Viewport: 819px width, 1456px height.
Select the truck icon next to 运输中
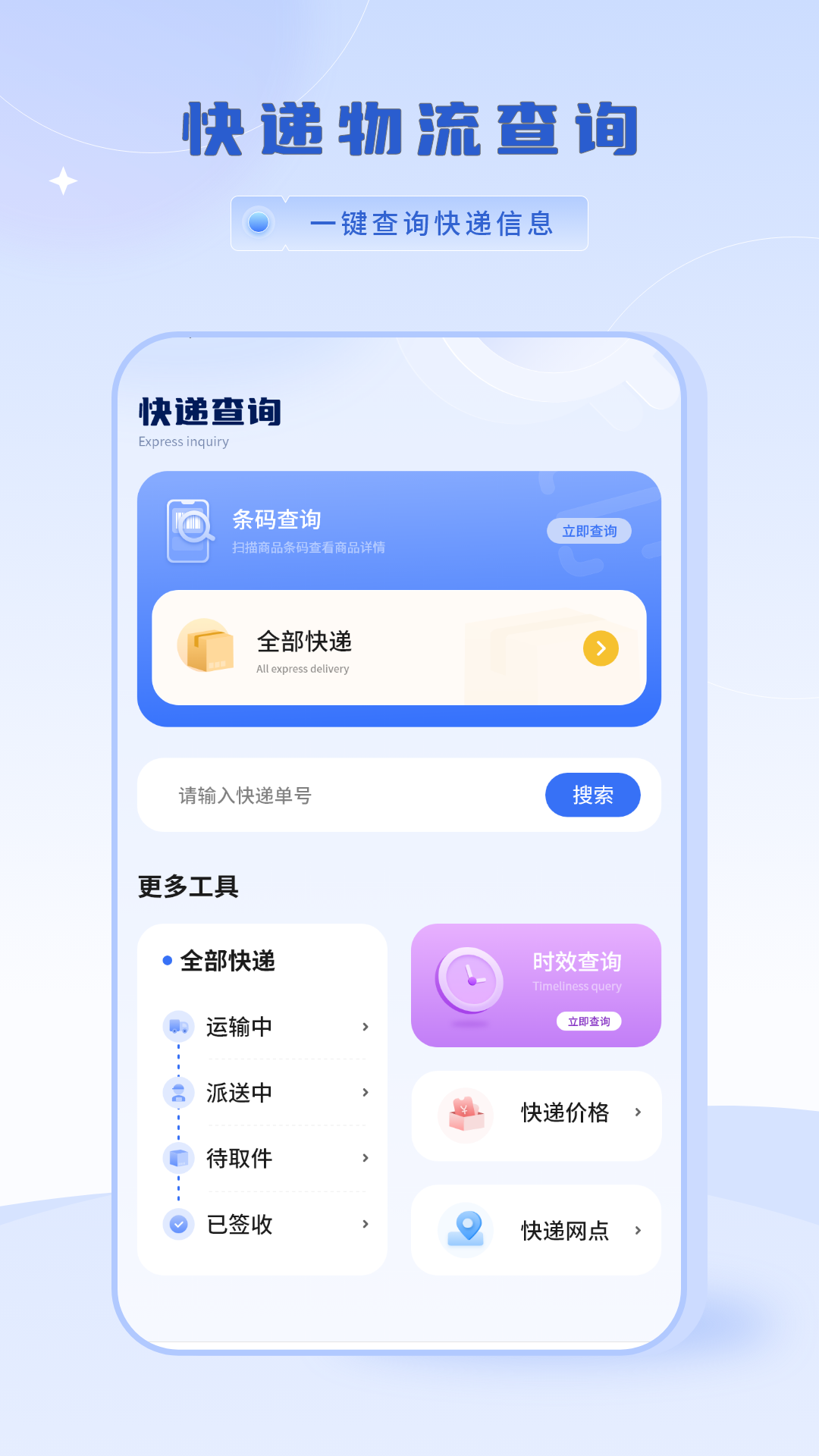coord(179,1026)
